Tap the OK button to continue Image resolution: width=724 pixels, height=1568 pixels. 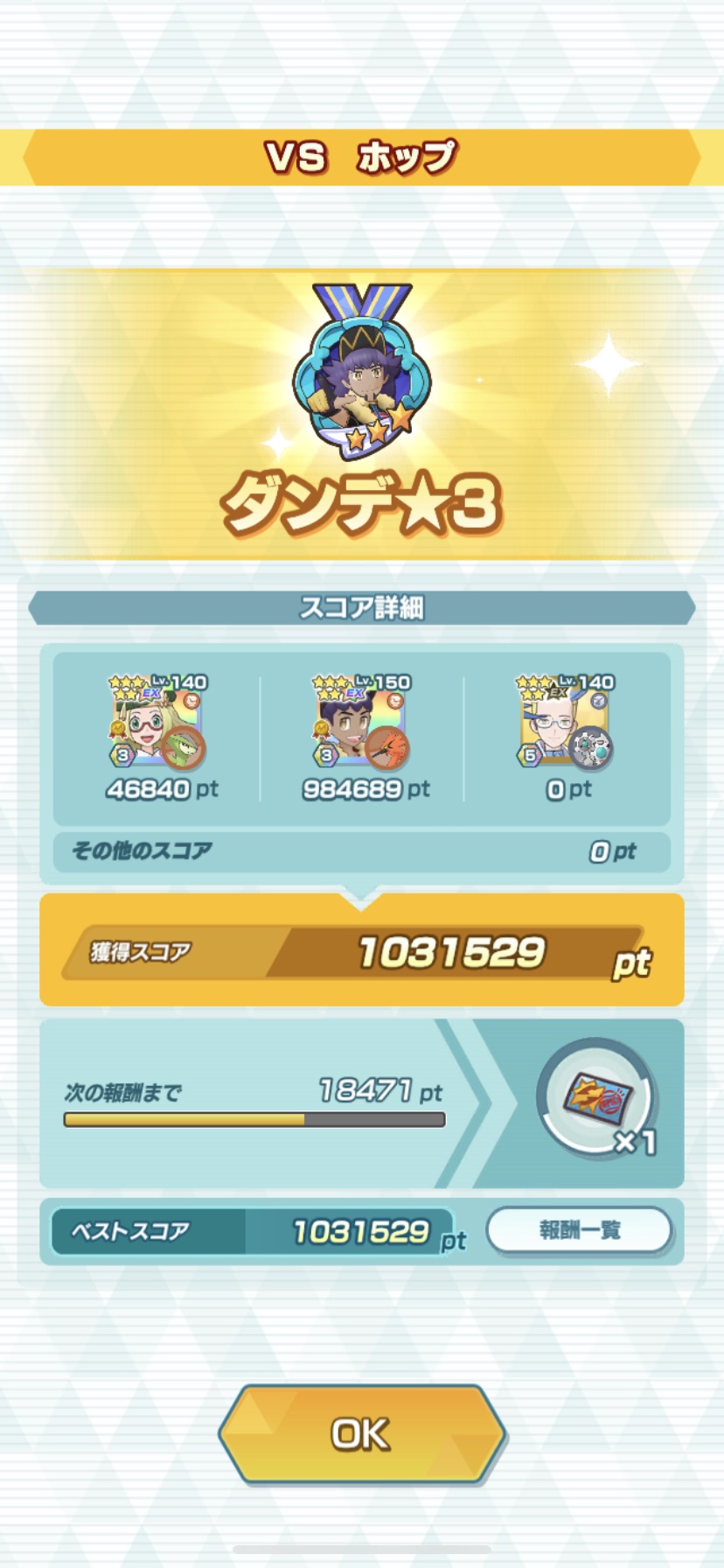pos(361,1434)
